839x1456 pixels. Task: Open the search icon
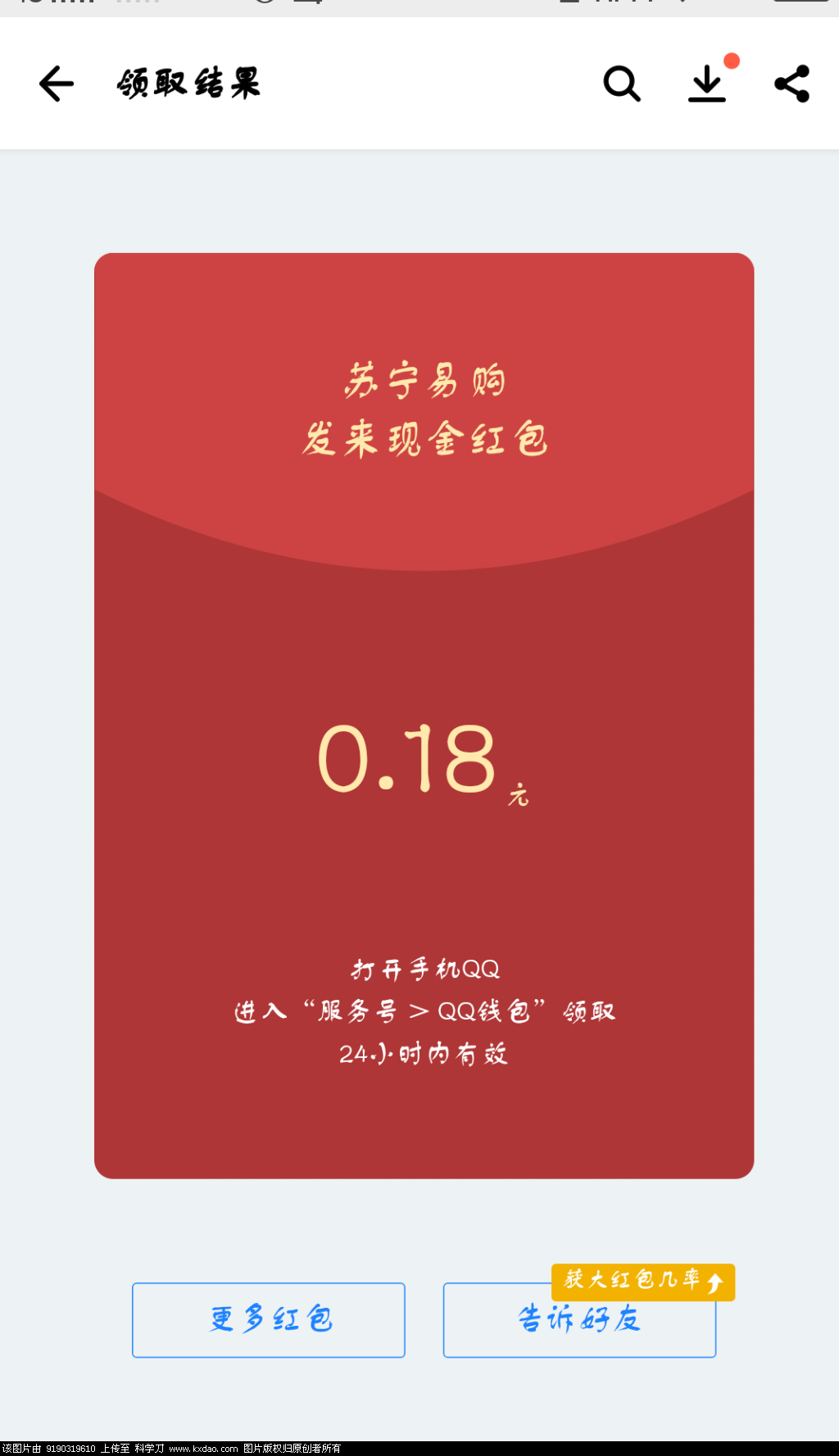622,84
